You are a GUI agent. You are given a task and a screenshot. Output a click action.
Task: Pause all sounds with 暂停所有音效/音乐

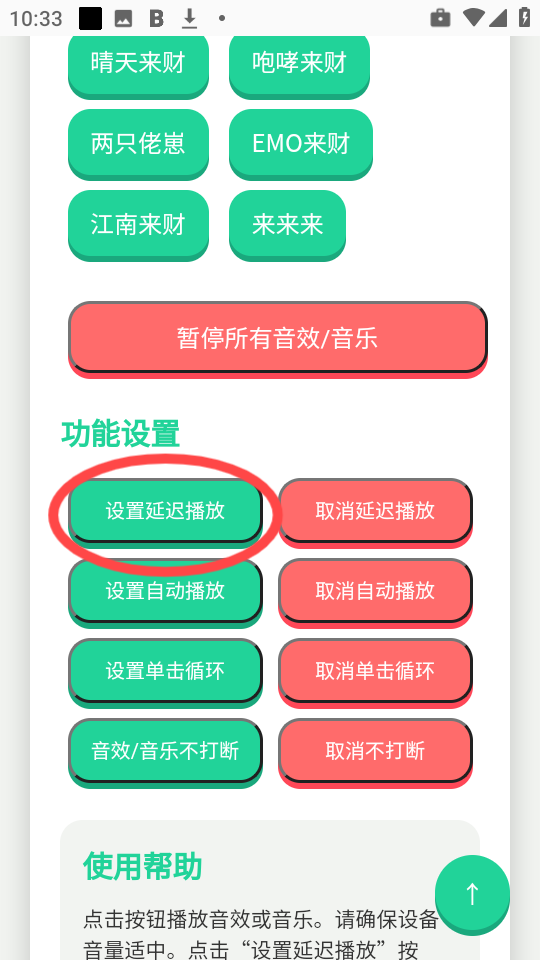pos(277,339)
